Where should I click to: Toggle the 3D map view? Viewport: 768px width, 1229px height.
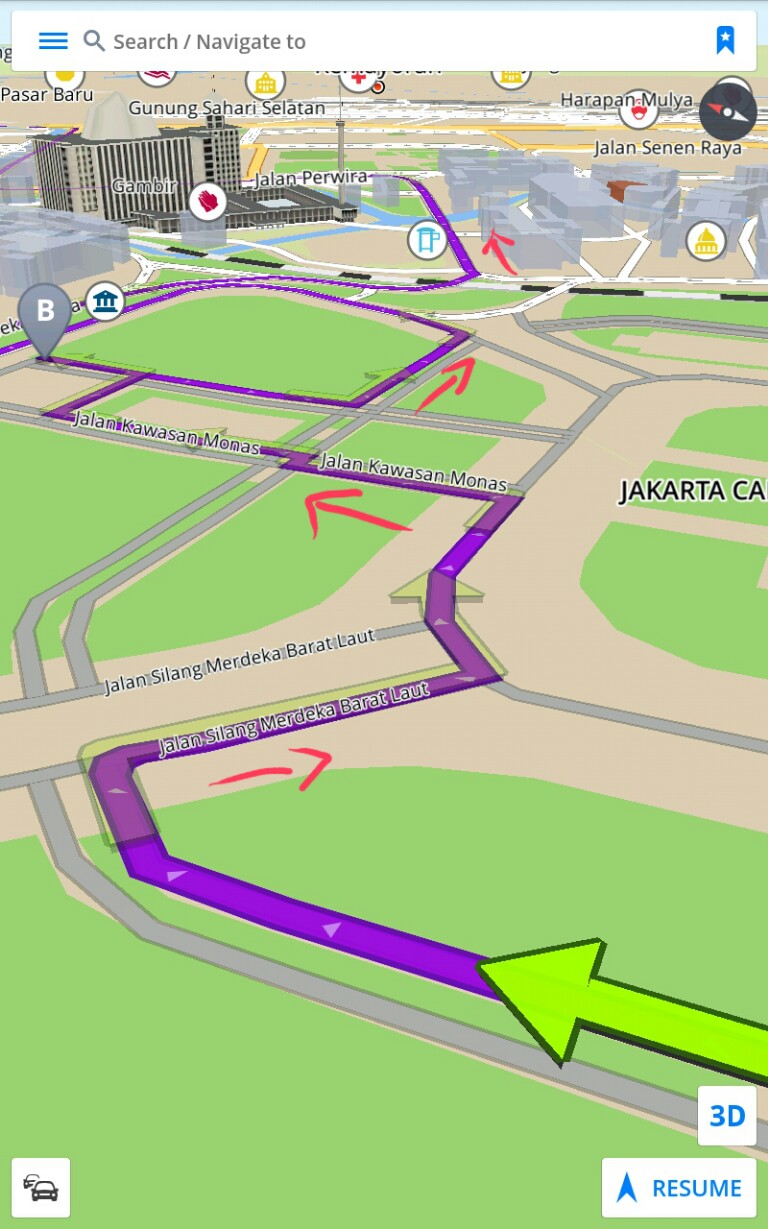point(727,1115)
